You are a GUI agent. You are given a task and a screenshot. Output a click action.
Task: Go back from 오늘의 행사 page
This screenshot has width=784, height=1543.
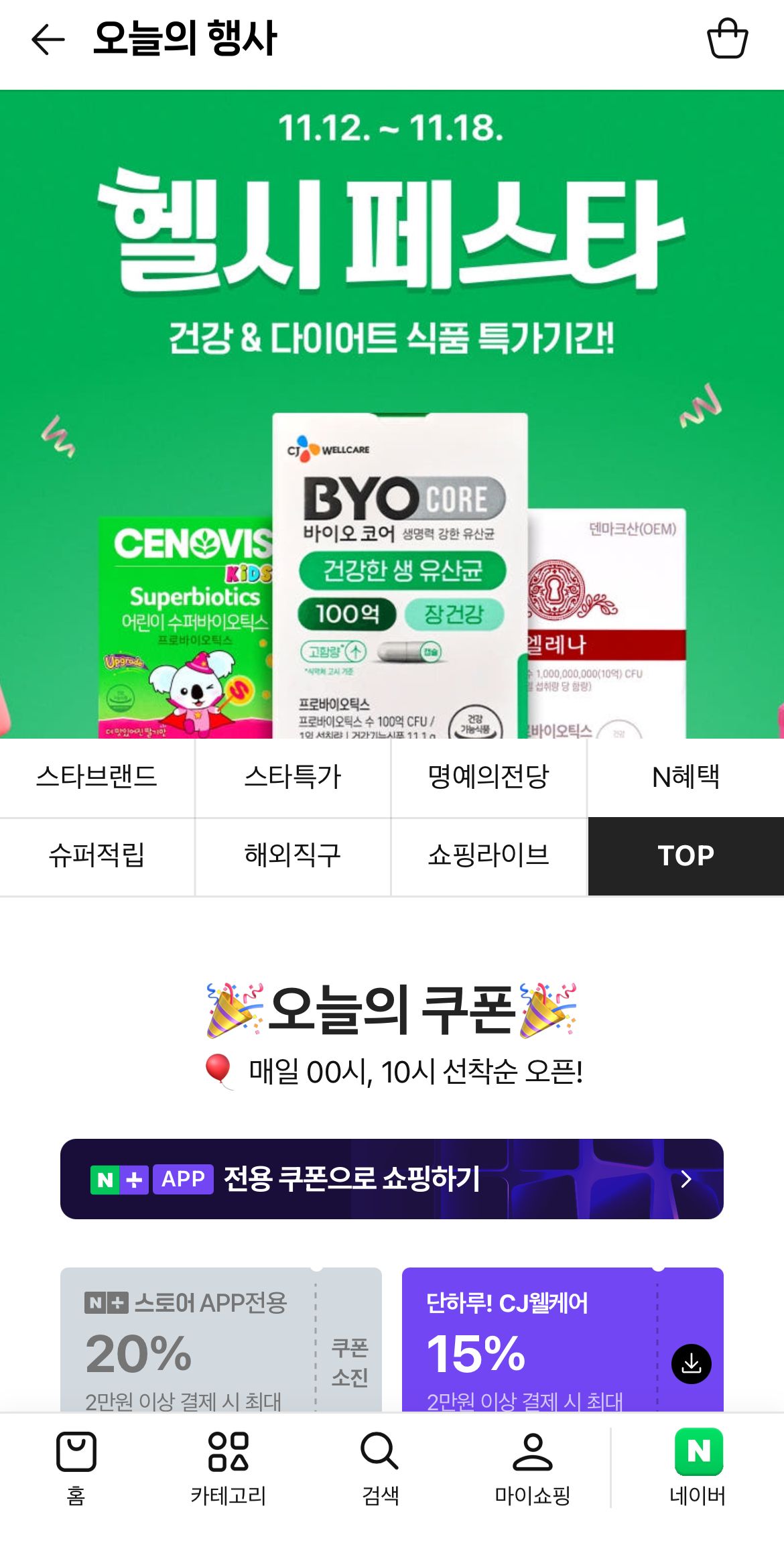coord(48,40)
